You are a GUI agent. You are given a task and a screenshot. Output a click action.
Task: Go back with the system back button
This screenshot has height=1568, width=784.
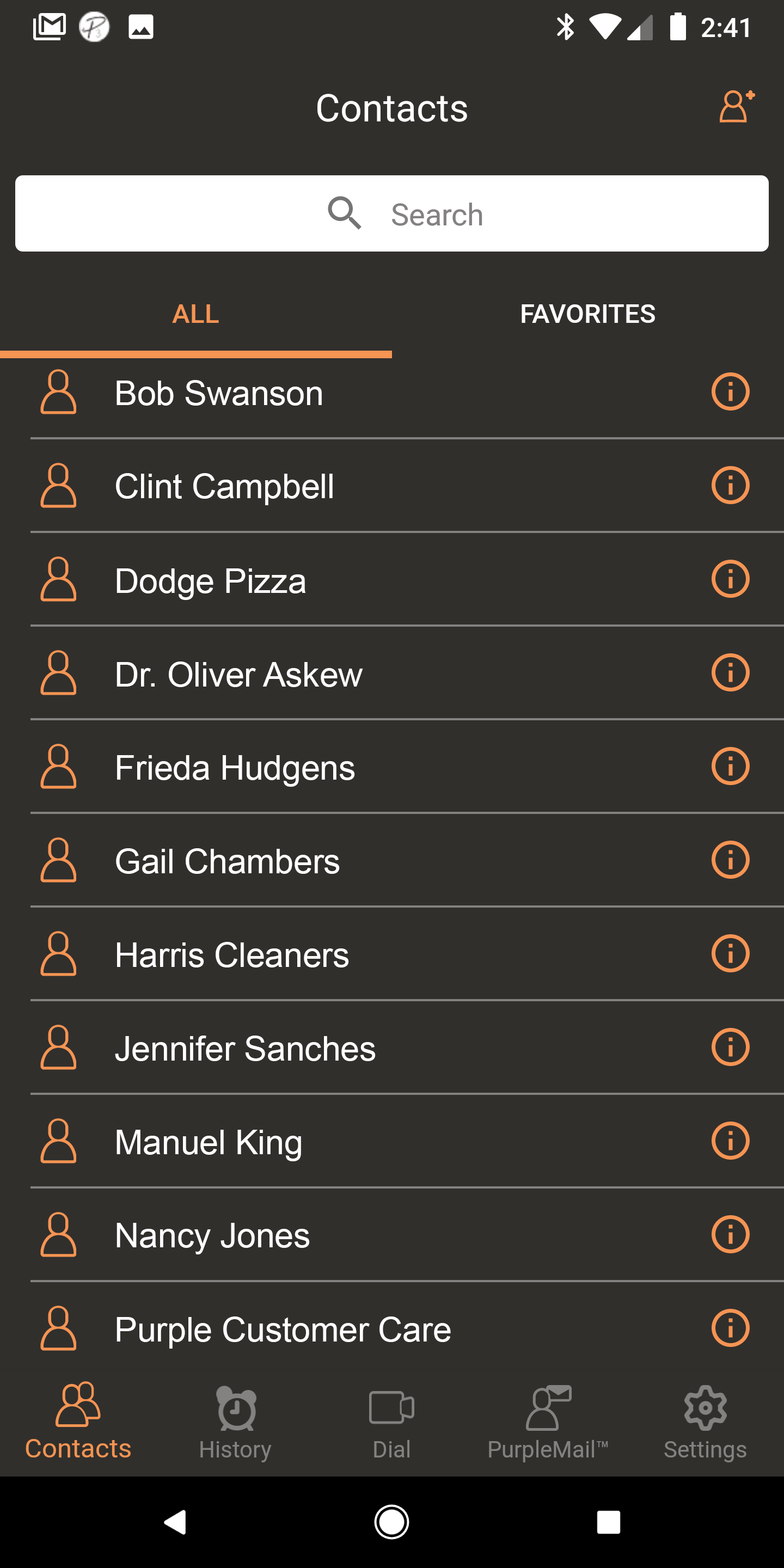[175, 1522]
